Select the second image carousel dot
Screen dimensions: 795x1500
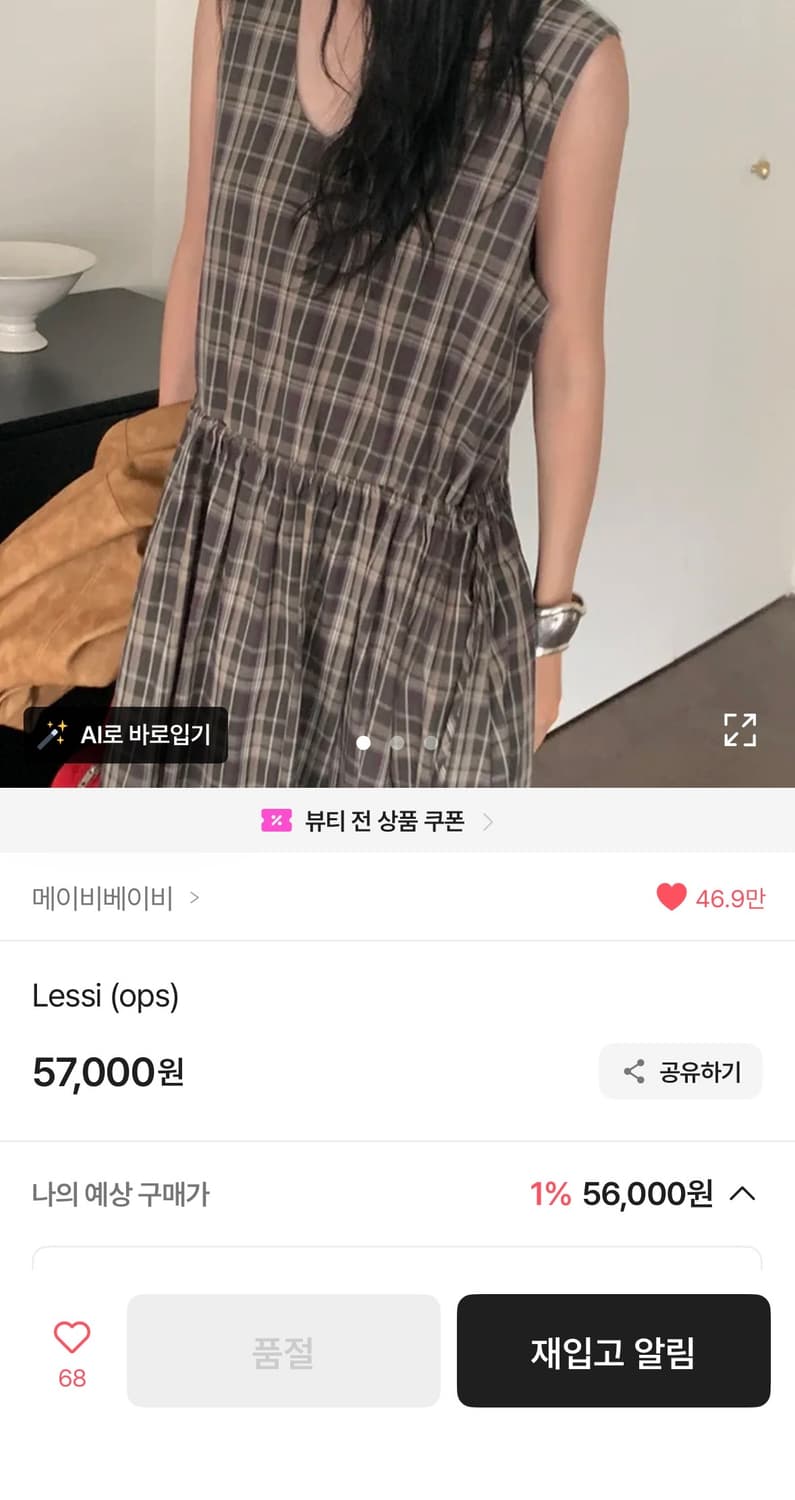(397, 743)
